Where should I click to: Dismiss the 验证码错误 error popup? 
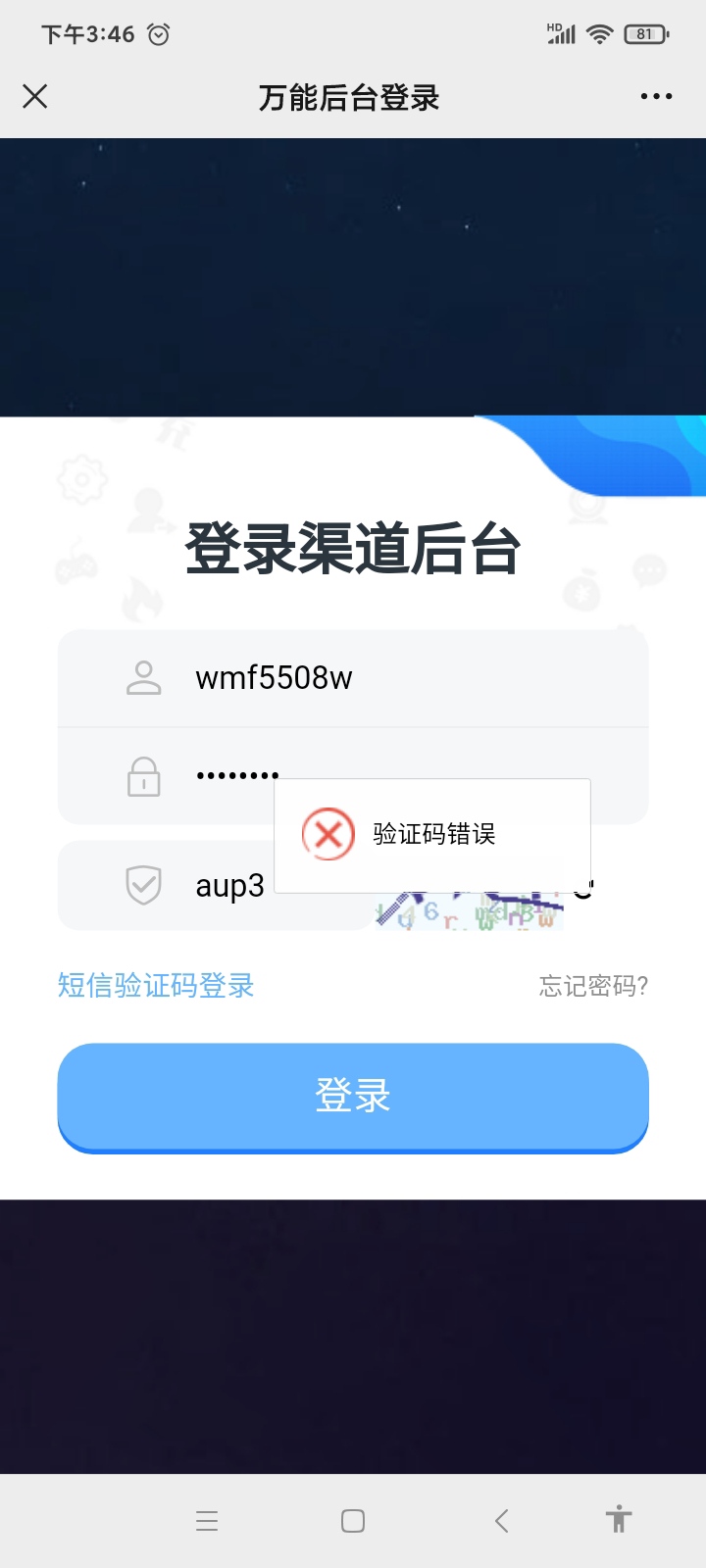coord(432,834)
